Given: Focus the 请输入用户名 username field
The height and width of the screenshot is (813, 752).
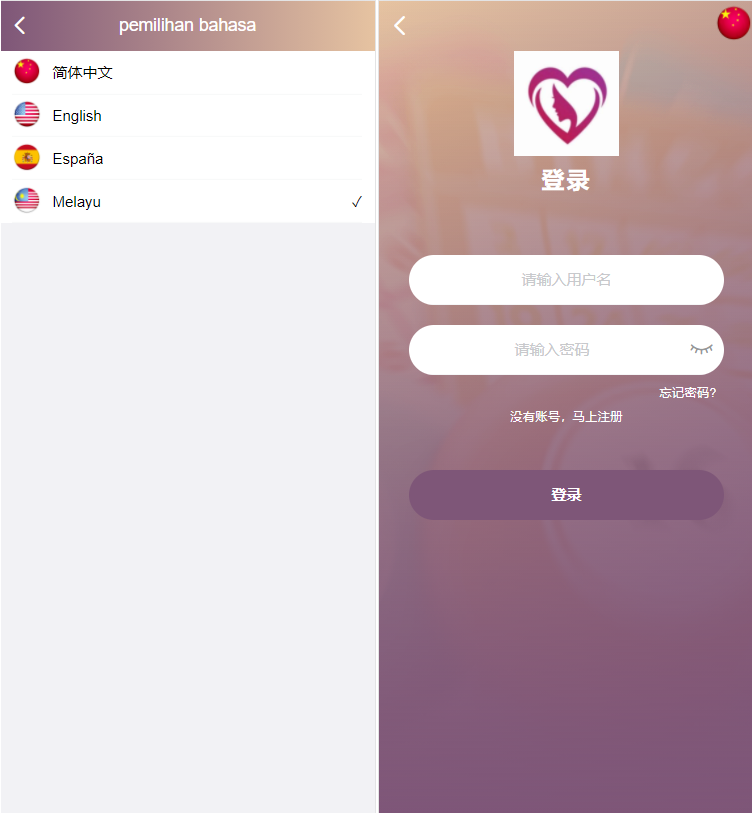Looking at the screenshot, I should point(566,280).
